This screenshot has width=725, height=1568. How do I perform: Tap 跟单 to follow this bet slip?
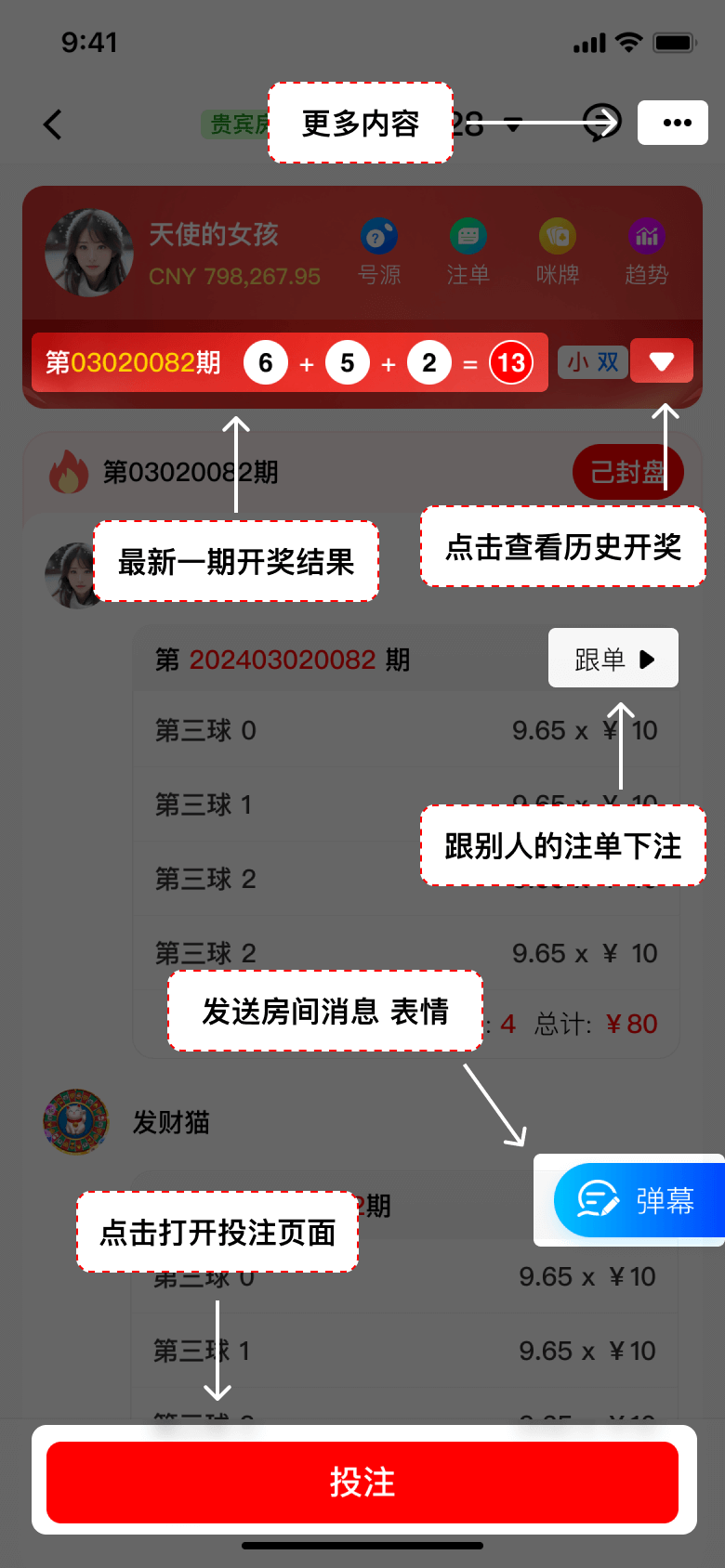click(613, 659)
